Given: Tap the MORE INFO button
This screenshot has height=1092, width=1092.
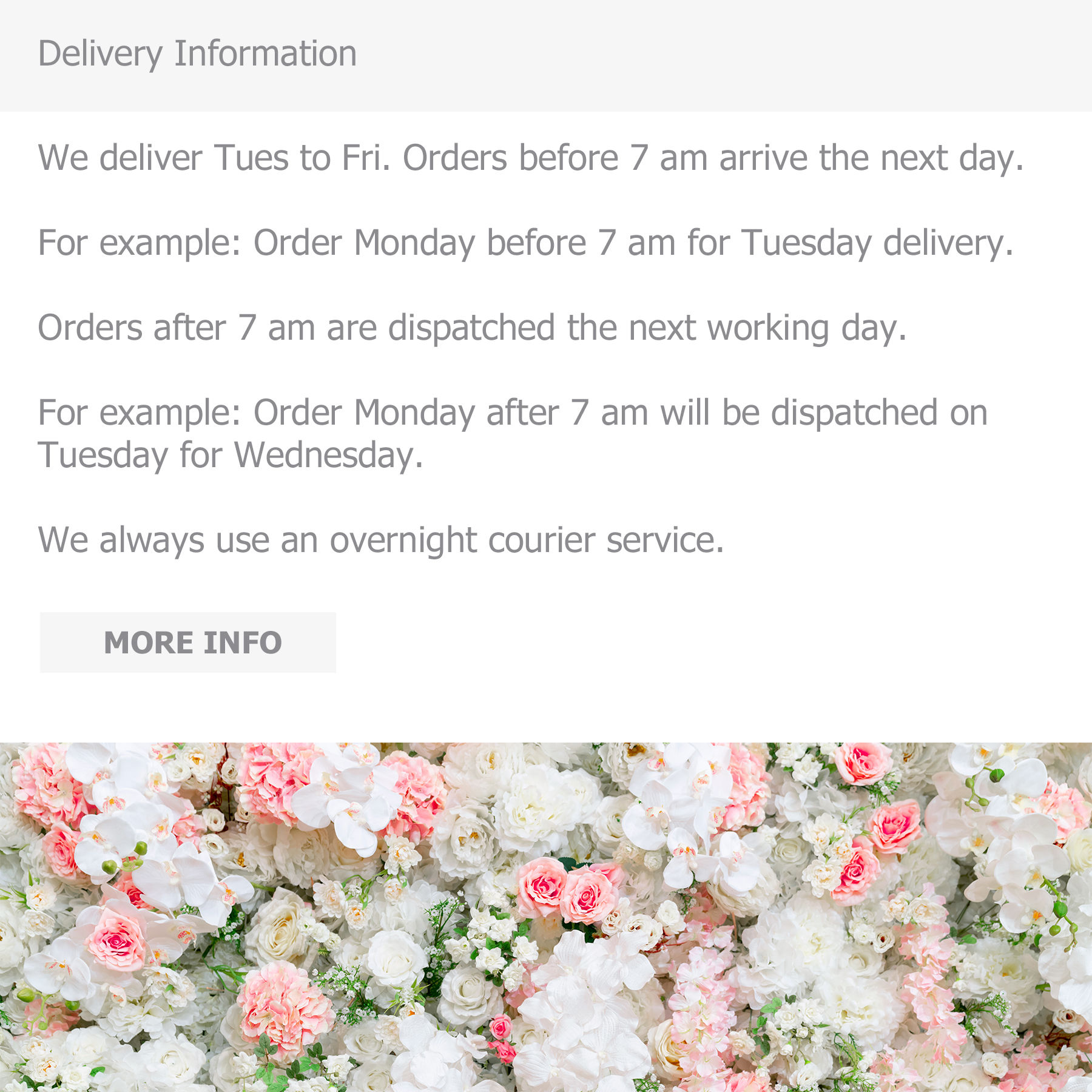Looking at the screenshot, I should [x=188, y=642].
